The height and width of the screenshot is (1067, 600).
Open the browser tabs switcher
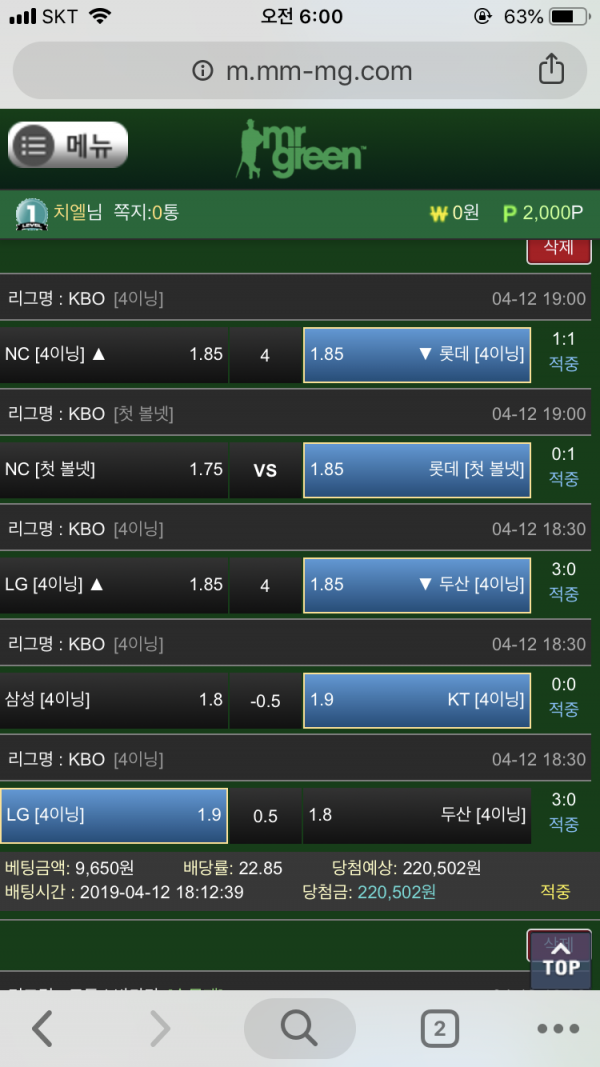(x=439, y=1027)
